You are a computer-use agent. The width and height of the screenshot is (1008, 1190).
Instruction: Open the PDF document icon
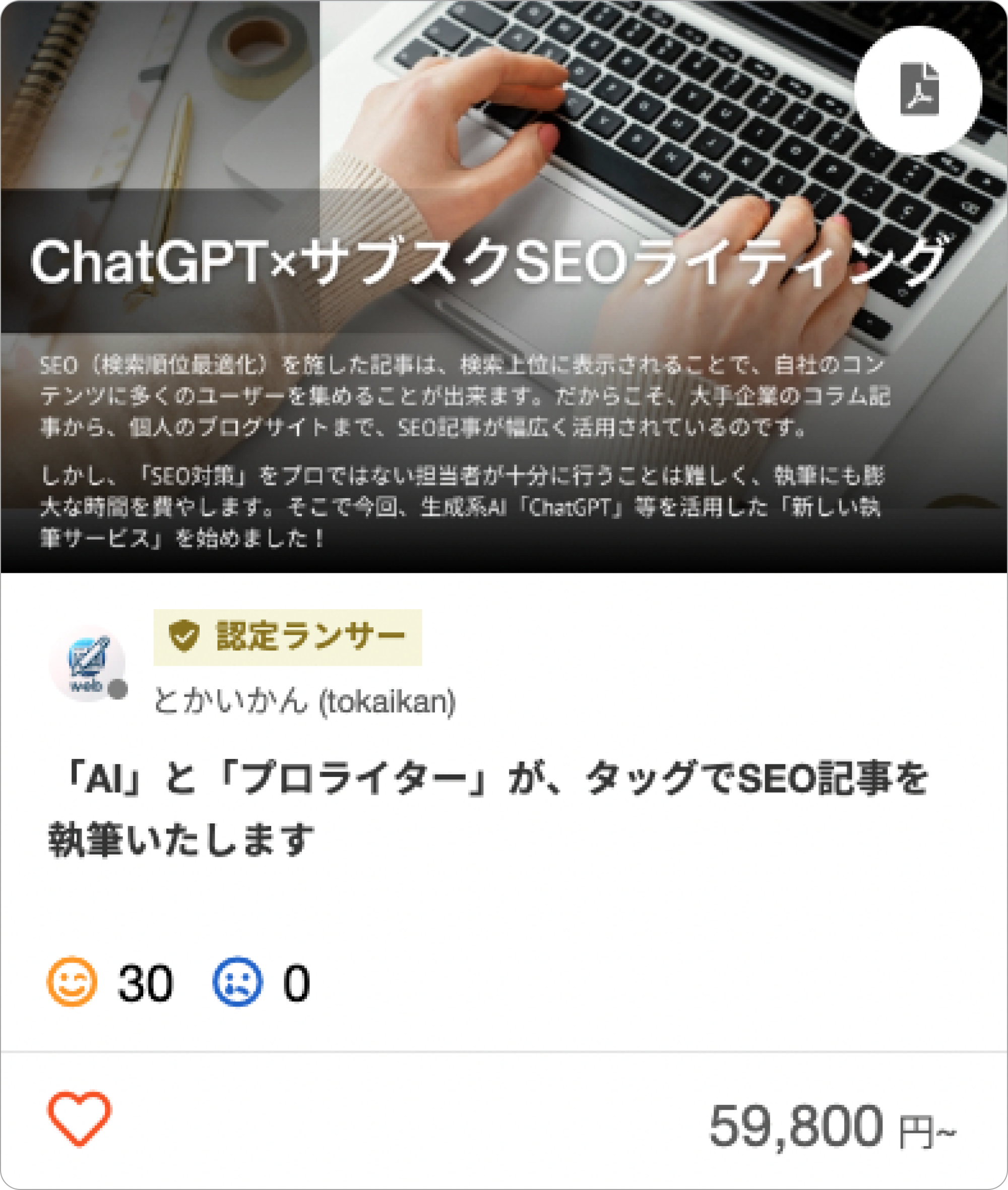tap(918, 90)
